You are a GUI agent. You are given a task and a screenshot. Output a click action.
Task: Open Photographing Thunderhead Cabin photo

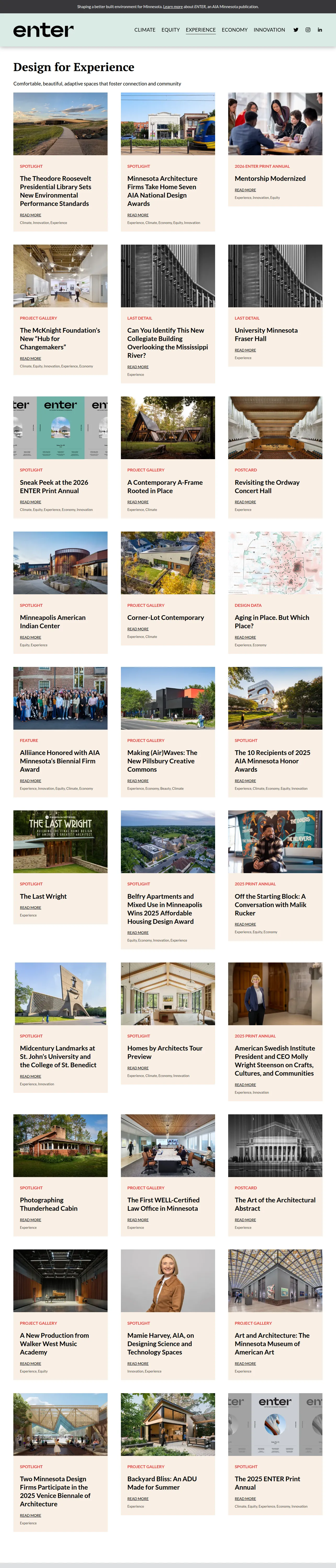(60, 1145)
